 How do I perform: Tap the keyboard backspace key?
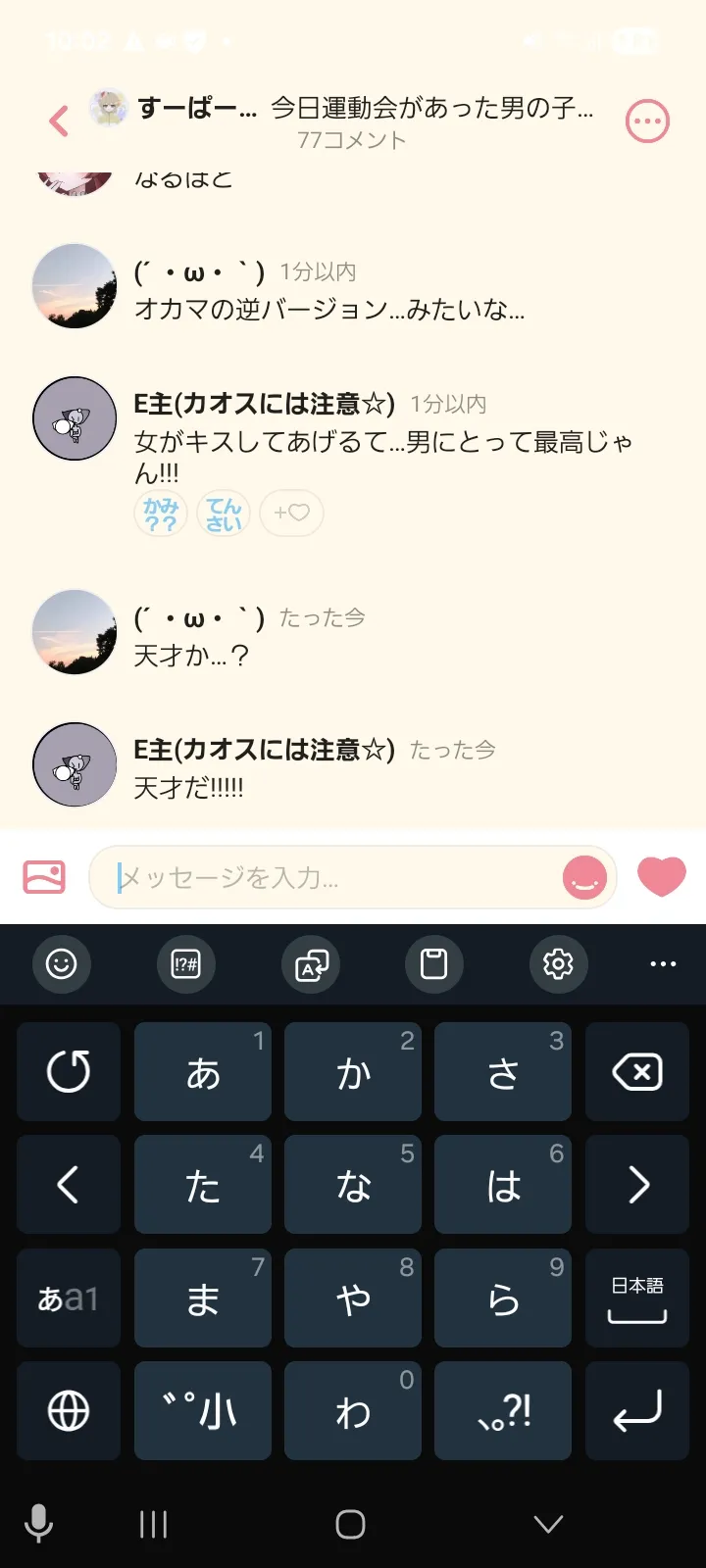(637, 1072)
